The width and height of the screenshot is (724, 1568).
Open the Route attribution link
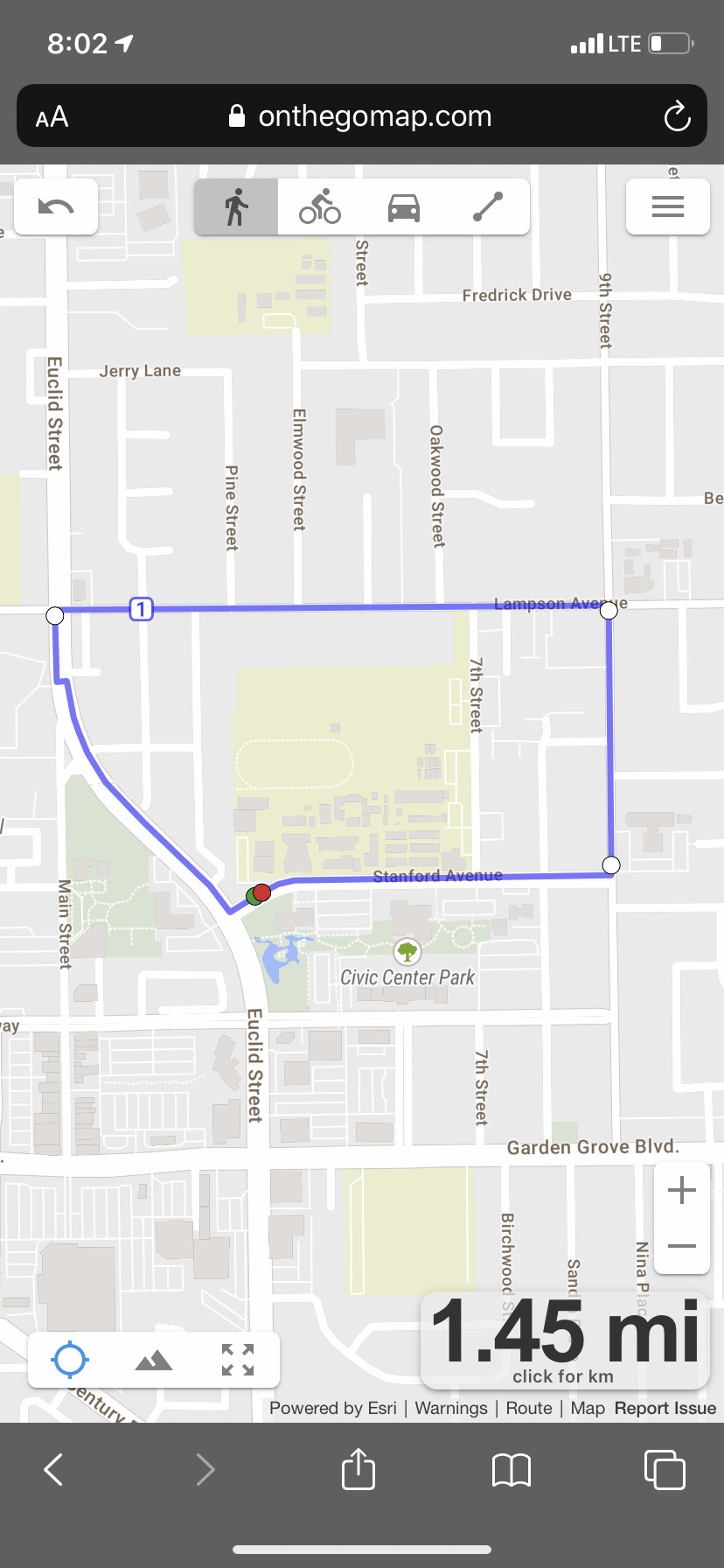pyautogui.click(x=528, y=1408)
